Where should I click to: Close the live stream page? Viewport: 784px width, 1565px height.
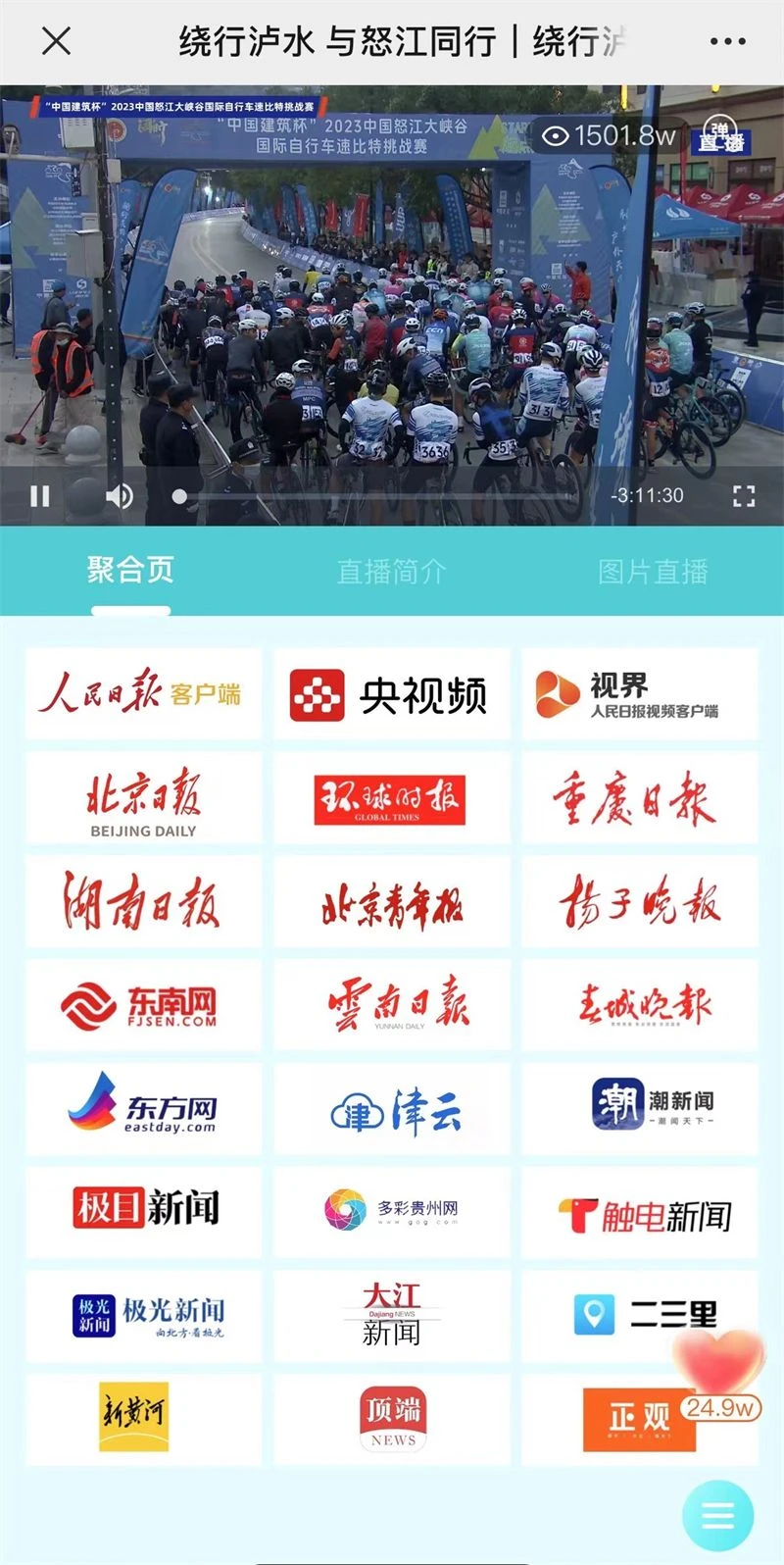point(57,41)
